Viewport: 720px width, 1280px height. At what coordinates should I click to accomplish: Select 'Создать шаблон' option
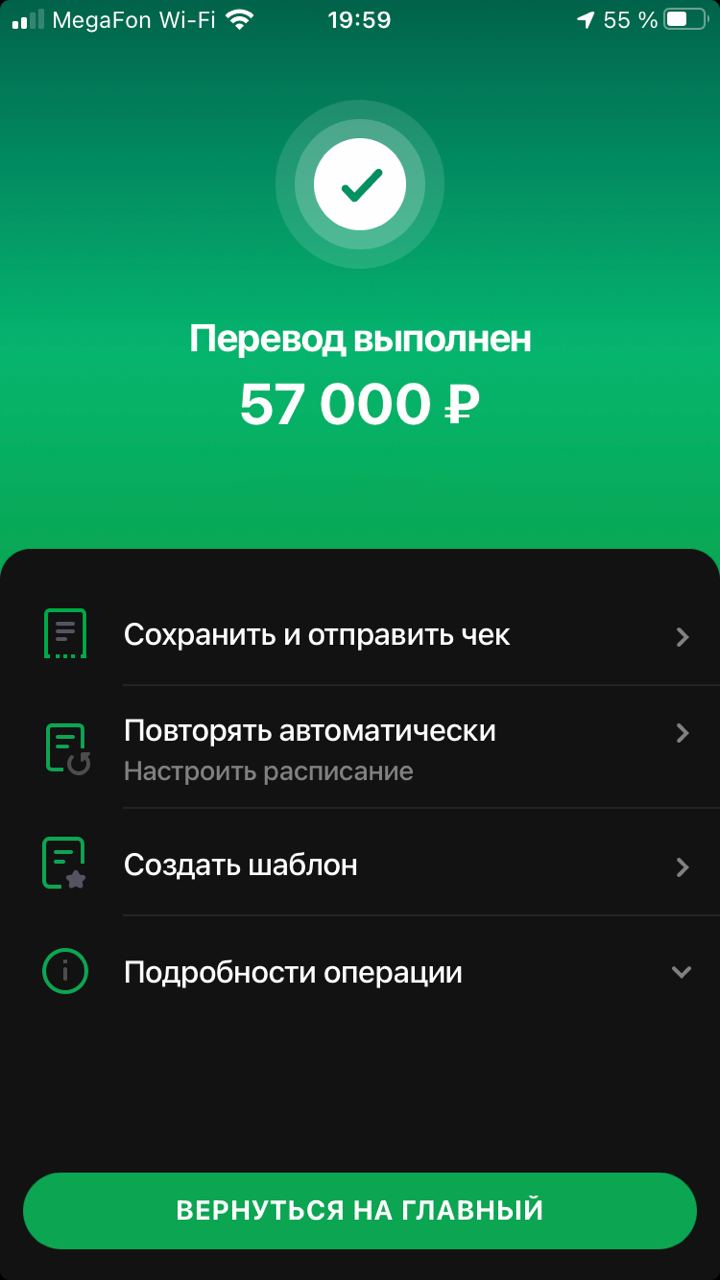pyautogui.click(x=360, y=865)
